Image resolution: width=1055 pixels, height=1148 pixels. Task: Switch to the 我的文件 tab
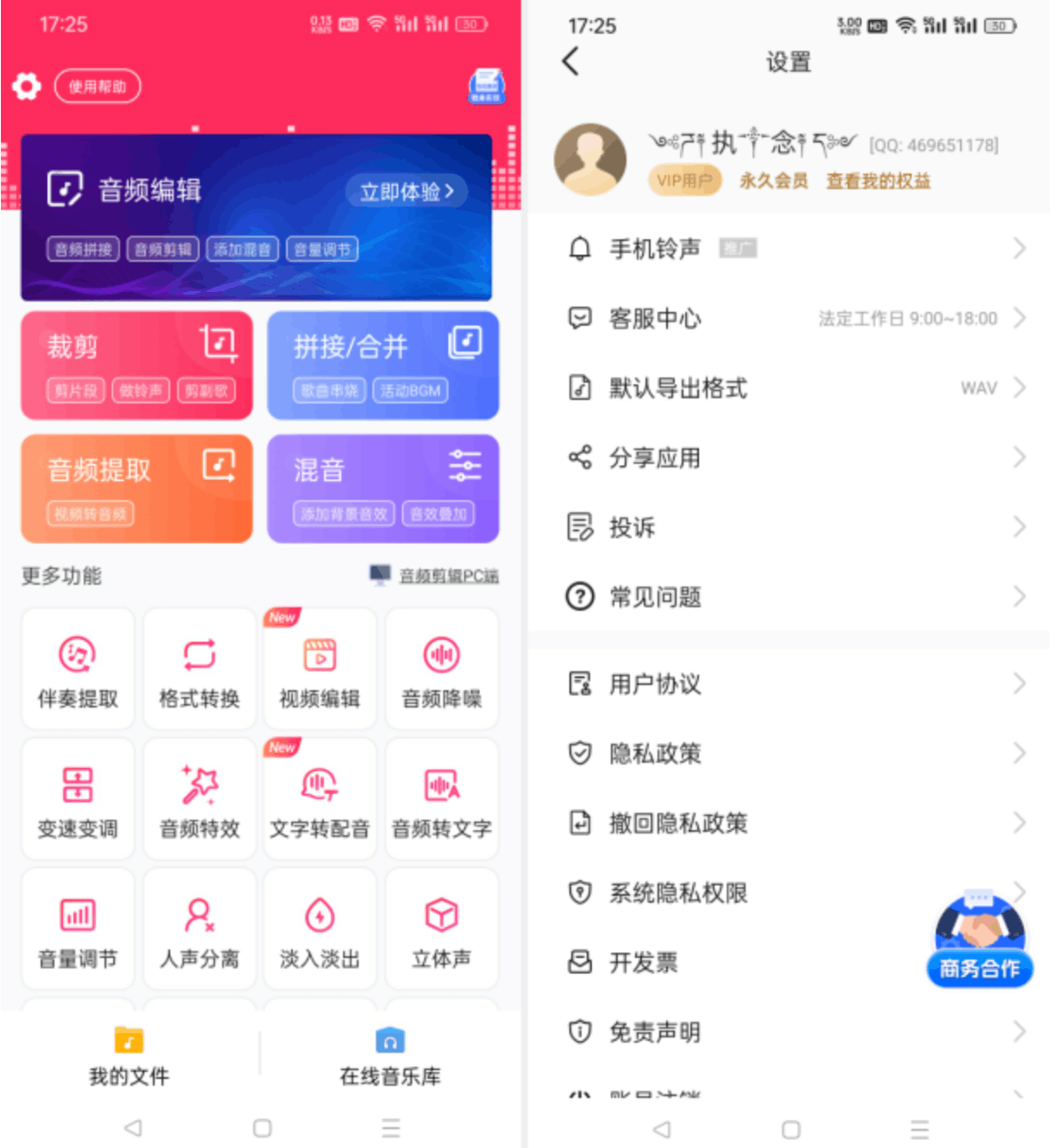coord(129,1056)
